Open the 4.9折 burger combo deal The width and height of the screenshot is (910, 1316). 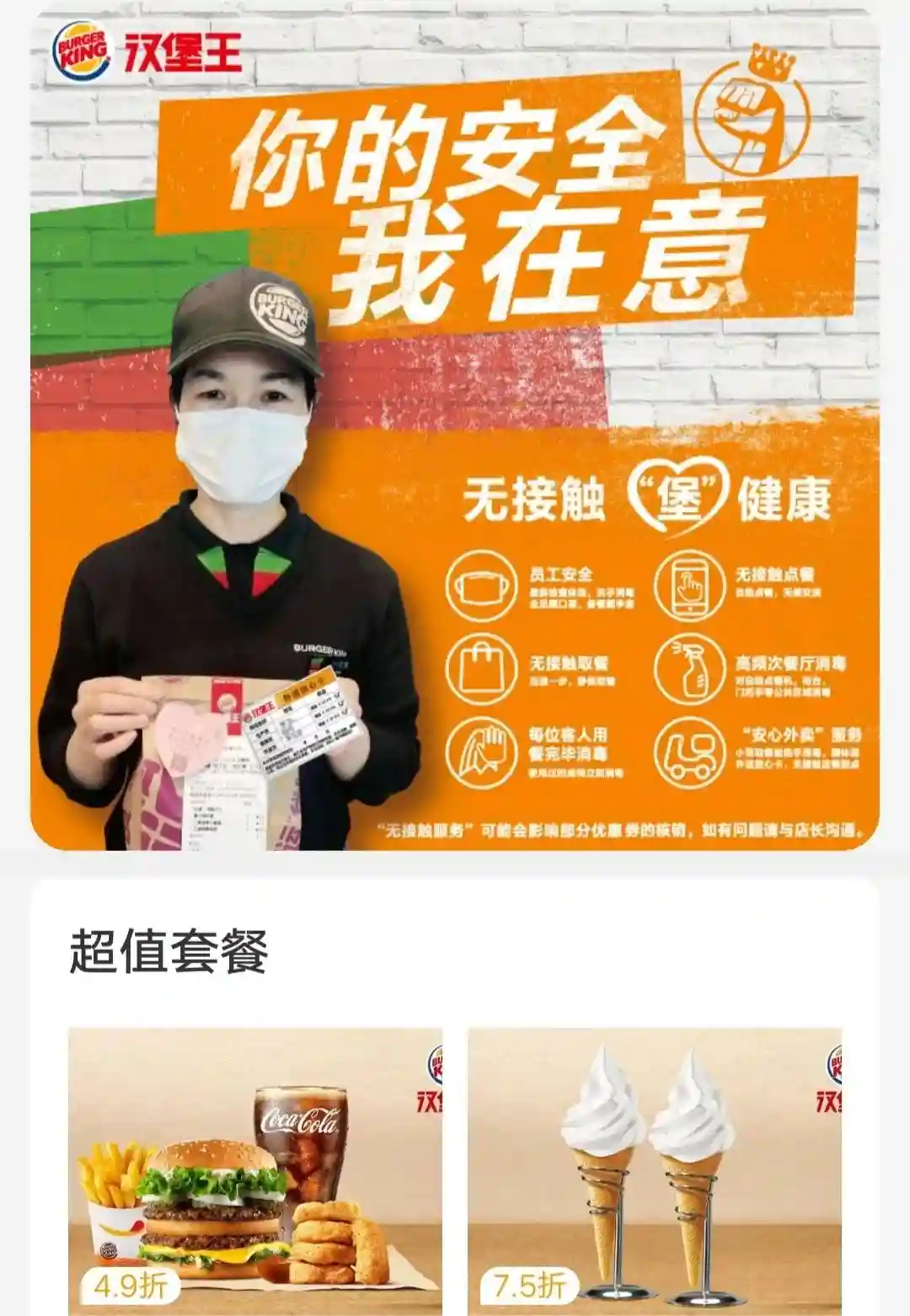pyautogui.click(x=255, y=1171)
